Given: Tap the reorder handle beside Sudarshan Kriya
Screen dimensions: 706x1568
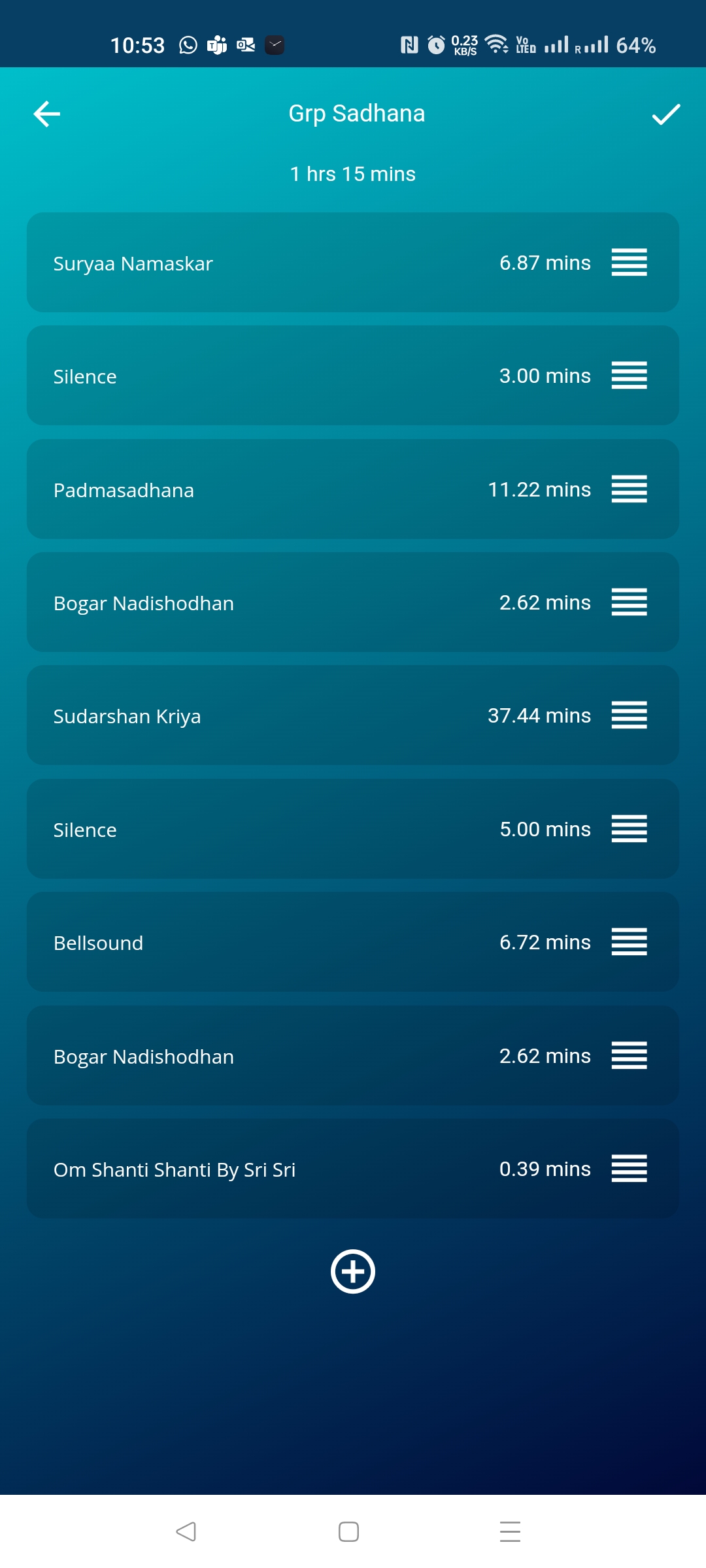Looking at the screenshot, I should click(629, 715).
